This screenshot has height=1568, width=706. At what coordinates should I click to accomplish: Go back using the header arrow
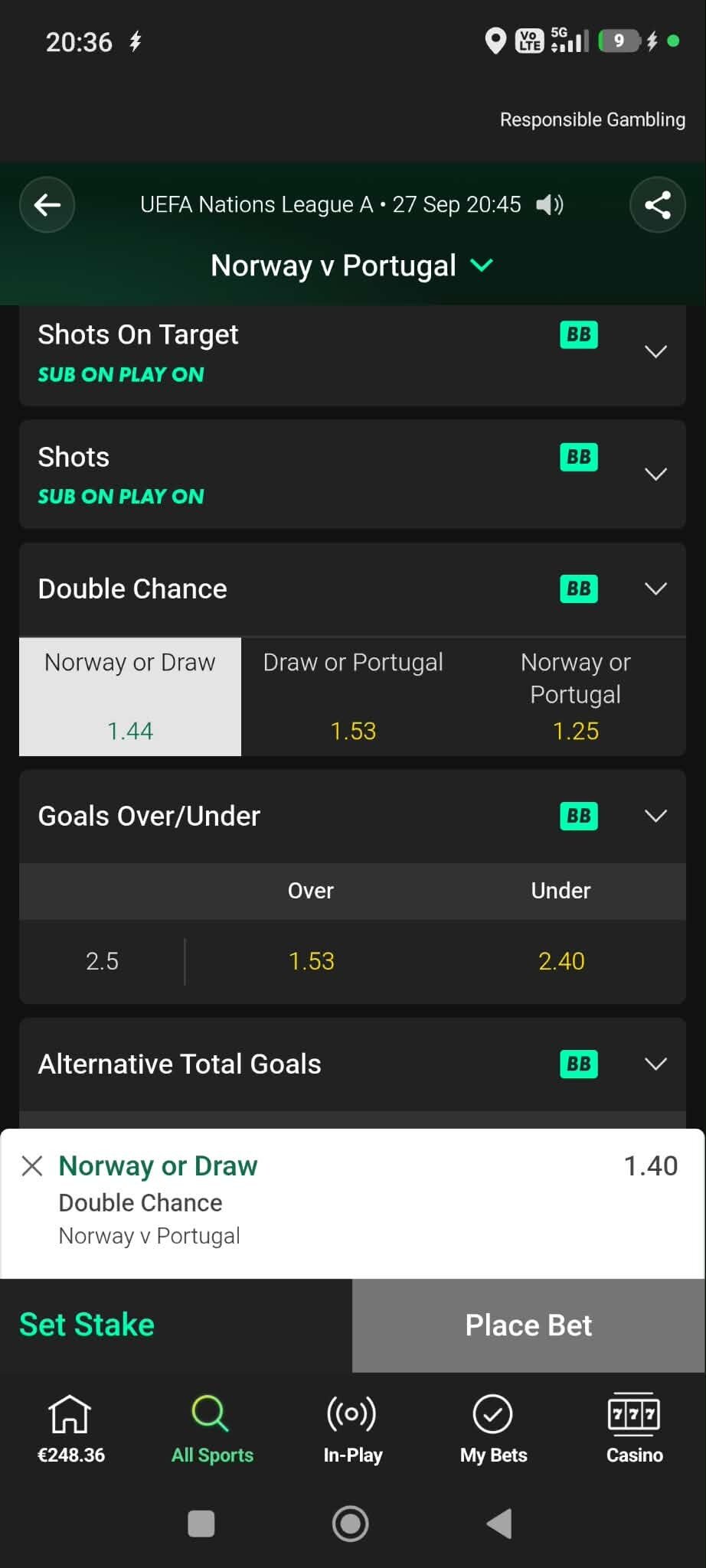coord(47,204)
